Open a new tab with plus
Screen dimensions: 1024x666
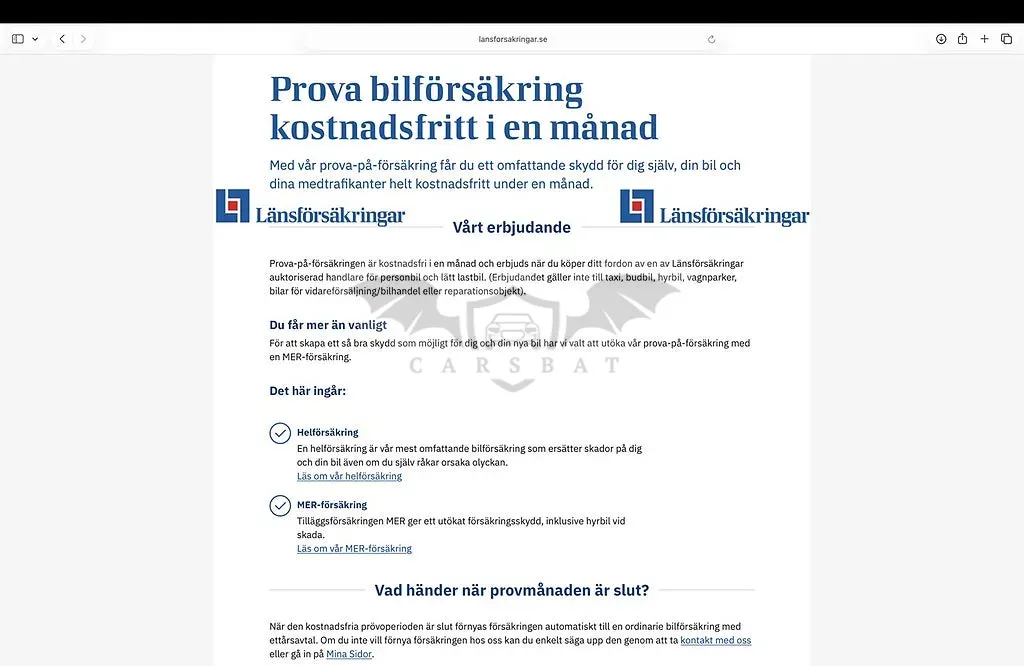[x=984, y=39]
